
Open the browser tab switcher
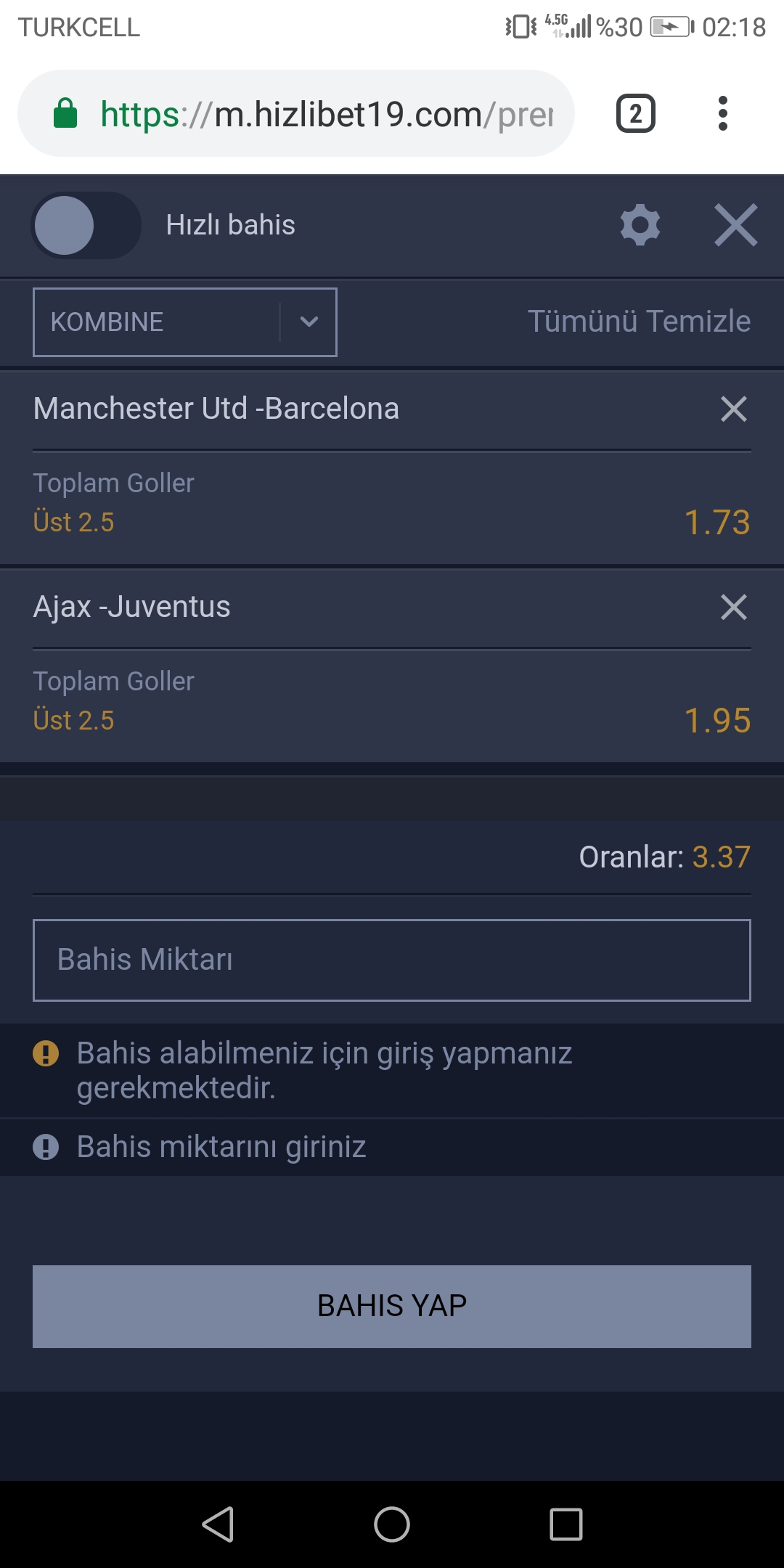[x=636, y=113]
